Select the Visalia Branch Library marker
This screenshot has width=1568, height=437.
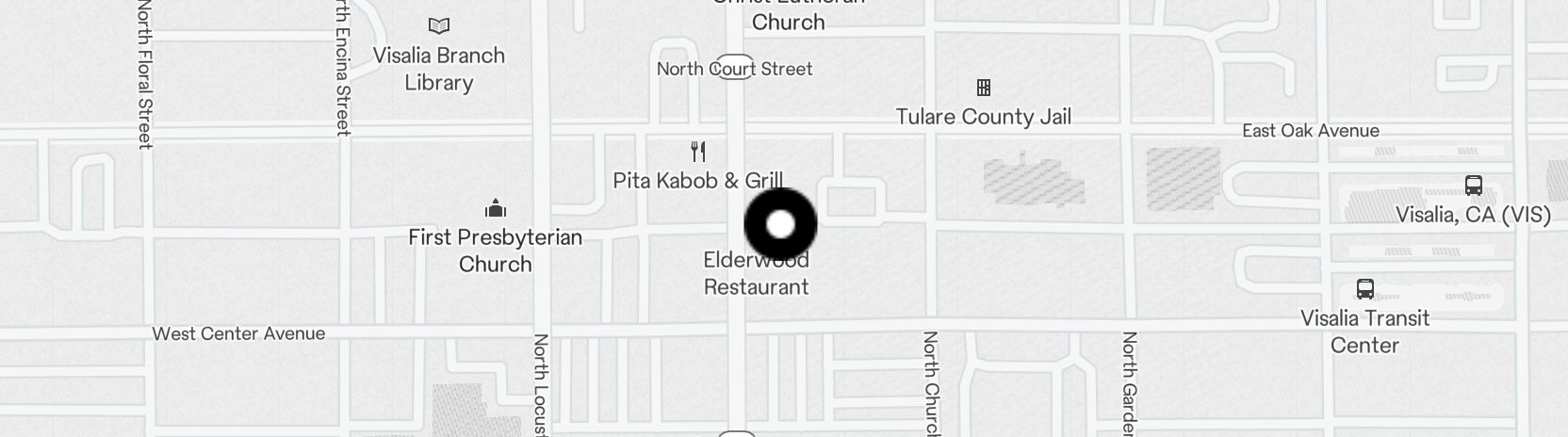click(439, 26)
